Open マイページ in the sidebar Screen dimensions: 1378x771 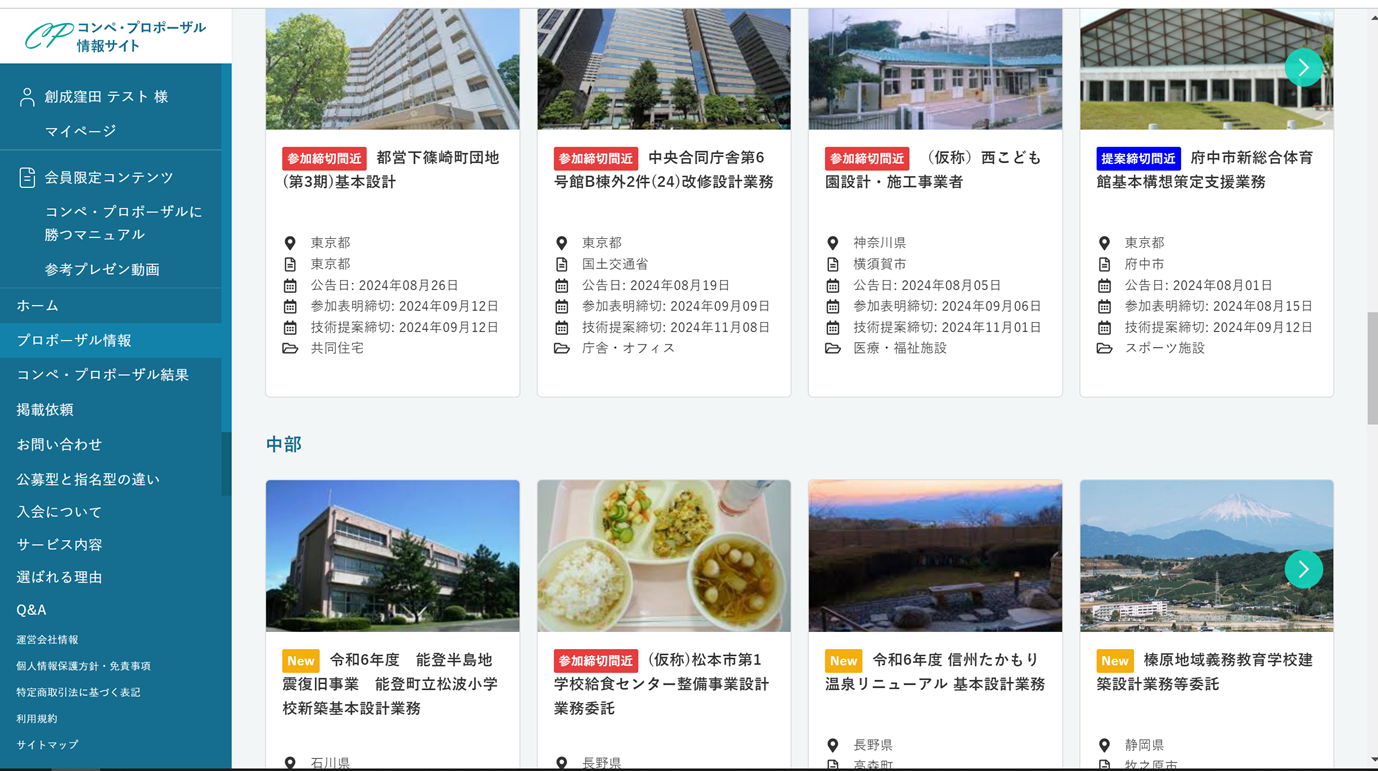(x=80, y=131)
